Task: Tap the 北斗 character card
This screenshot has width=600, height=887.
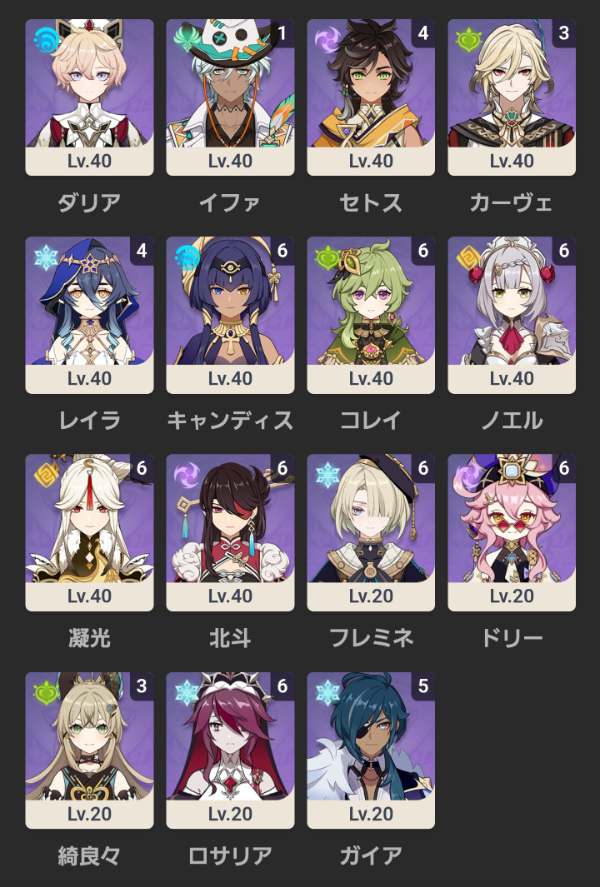Action: [230, 532]
